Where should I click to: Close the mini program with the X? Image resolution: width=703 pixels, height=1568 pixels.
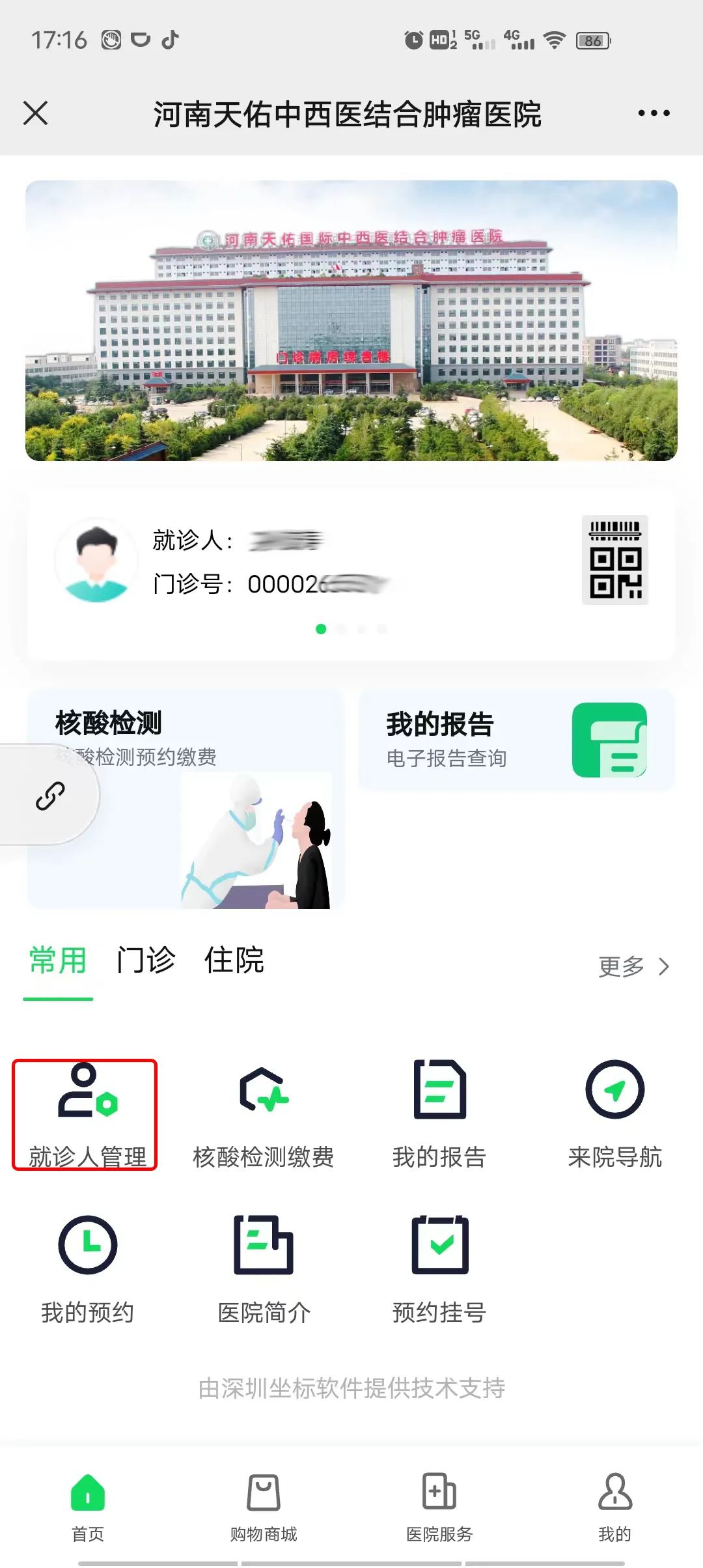tap(35, 113)
